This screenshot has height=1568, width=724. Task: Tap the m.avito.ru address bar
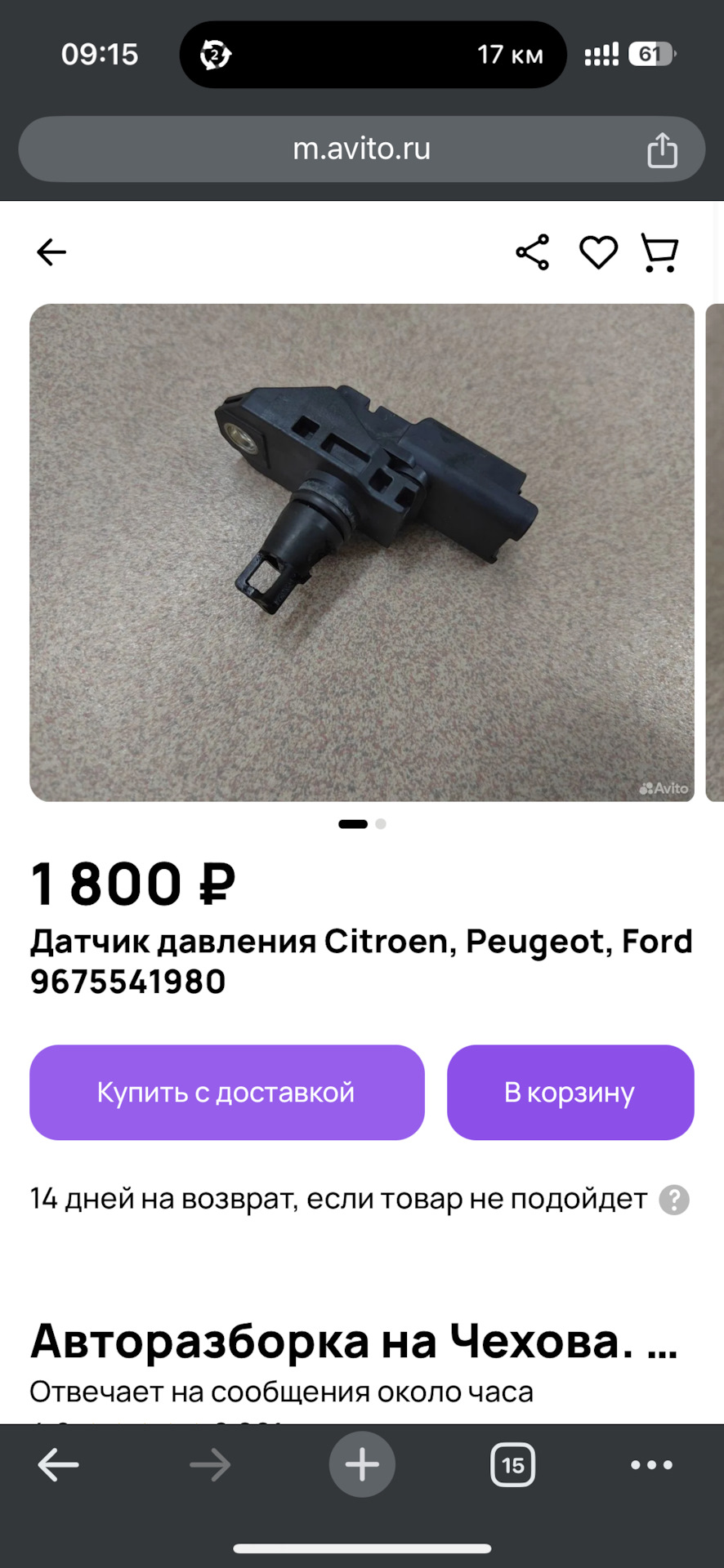click(361, 149)
